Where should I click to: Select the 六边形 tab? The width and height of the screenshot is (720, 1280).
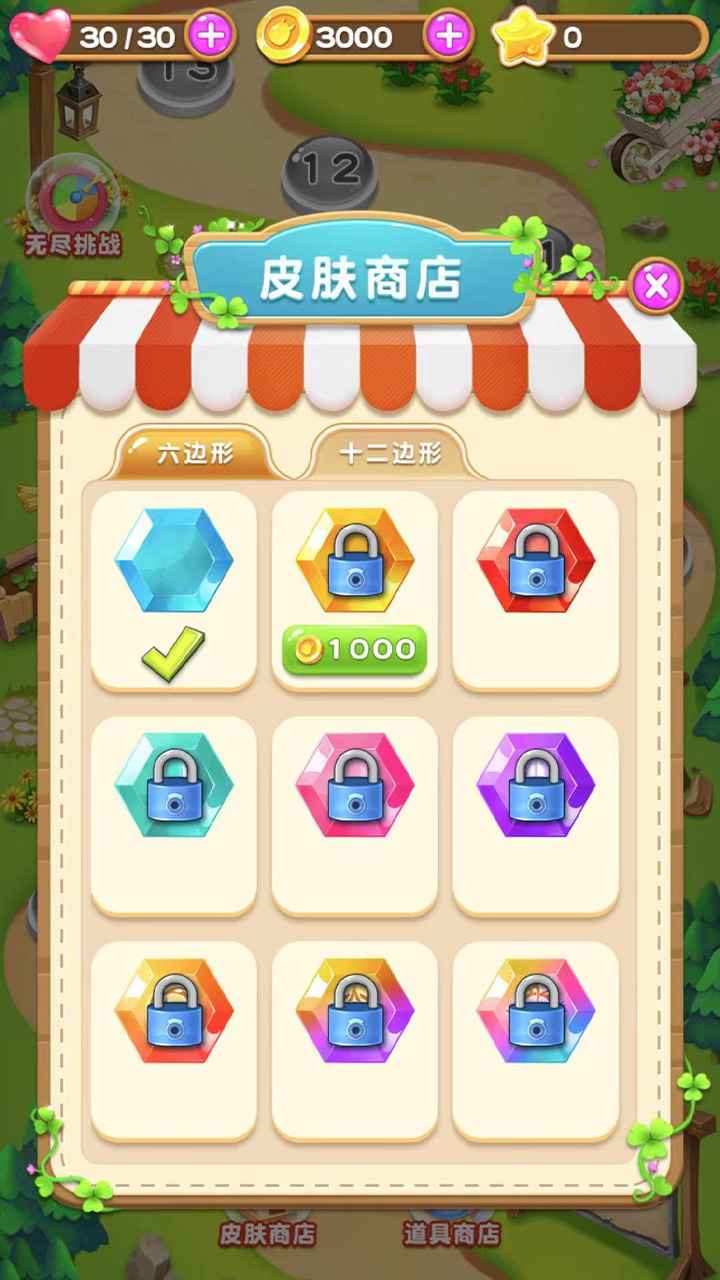195,452
